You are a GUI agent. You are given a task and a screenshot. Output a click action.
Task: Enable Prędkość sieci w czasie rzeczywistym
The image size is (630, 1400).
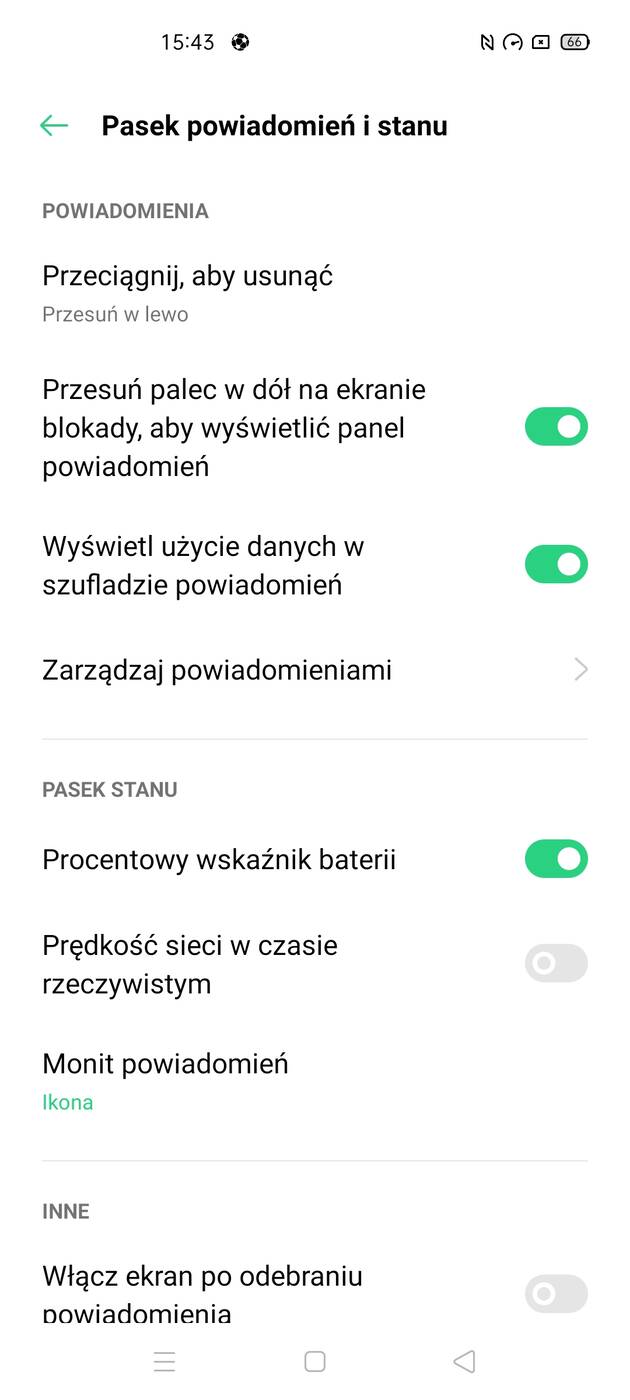[556, 963]
